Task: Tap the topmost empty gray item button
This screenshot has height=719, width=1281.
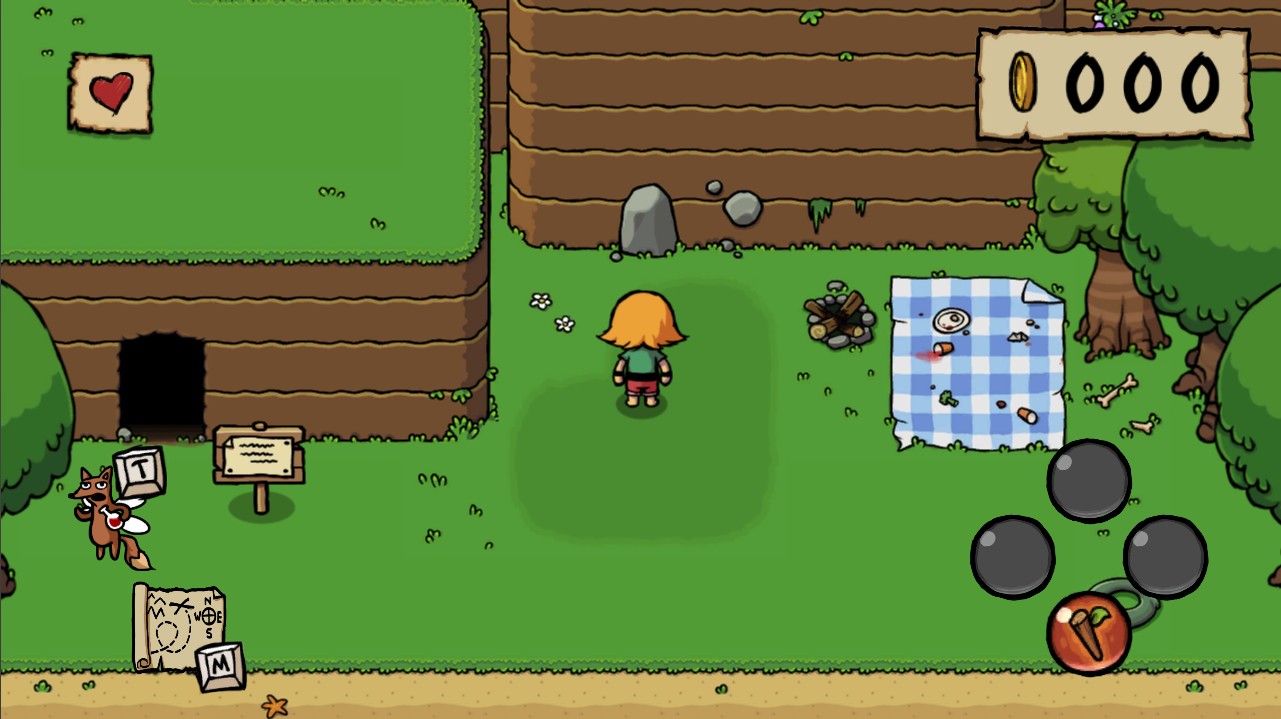Action: point(1089,480)
